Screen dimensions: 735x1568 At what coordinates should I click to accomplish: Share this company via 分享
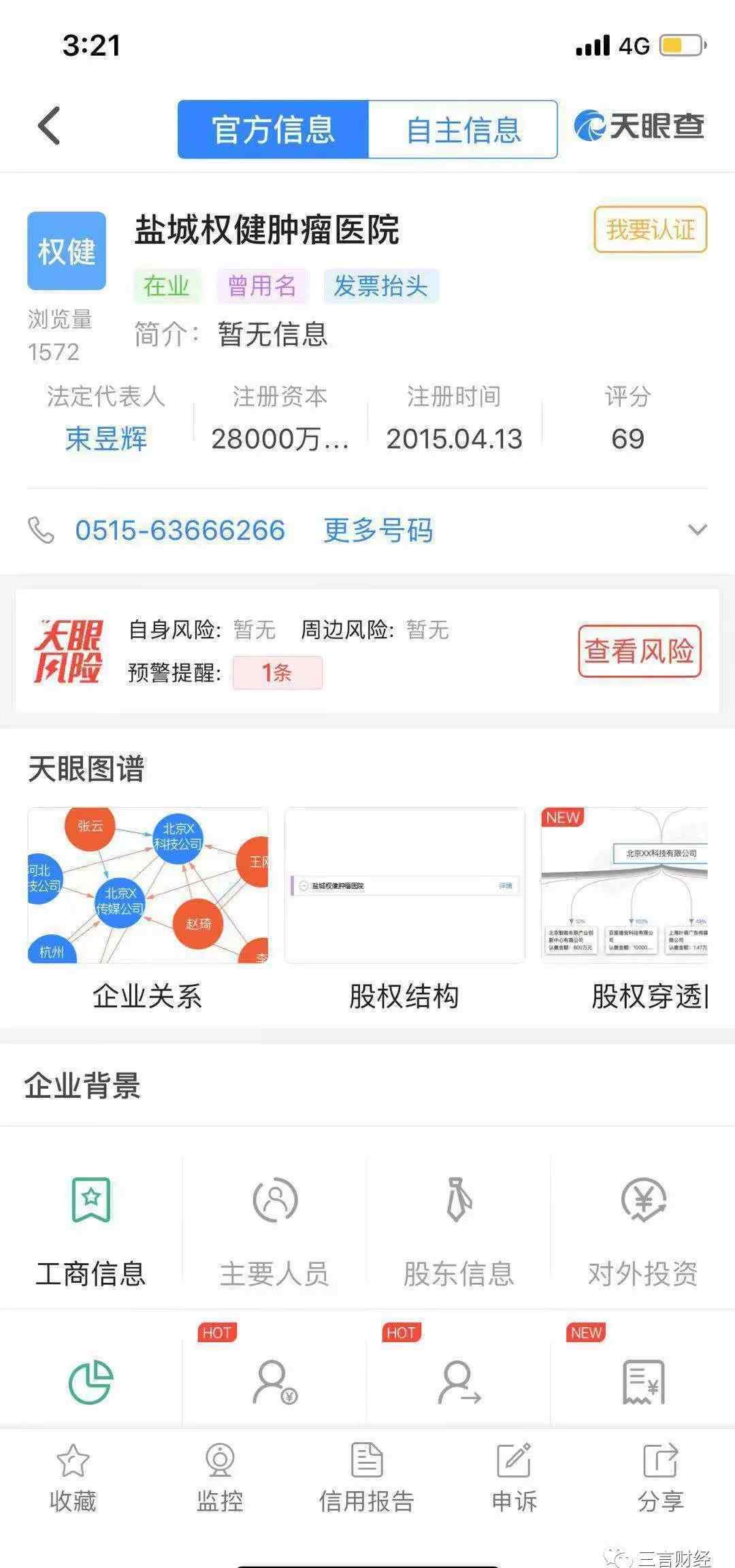[x=660, y=1478]
